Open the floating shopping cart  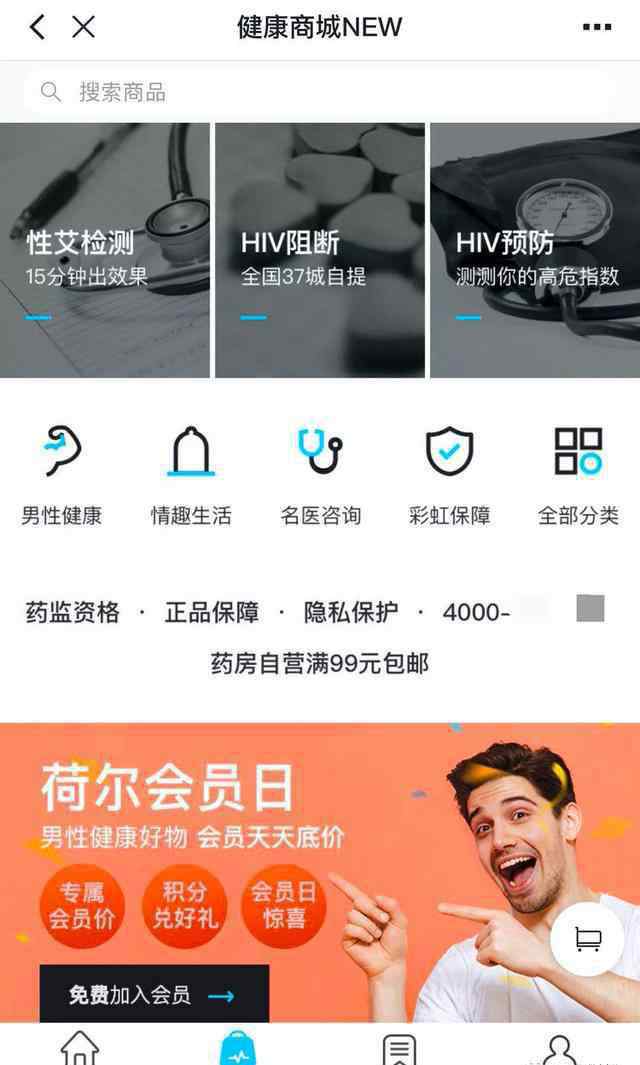point(588,939)
